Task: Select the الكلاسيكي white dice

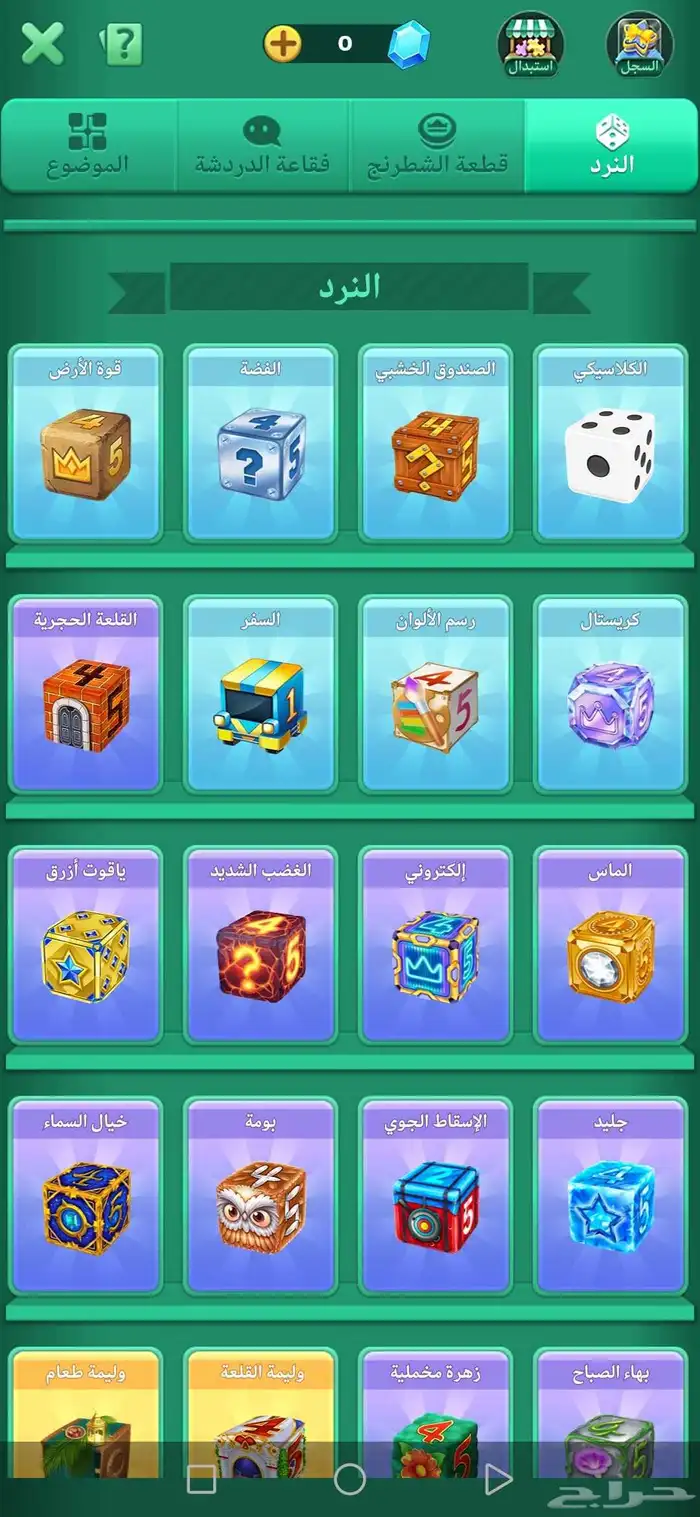Action: [610, 445]
